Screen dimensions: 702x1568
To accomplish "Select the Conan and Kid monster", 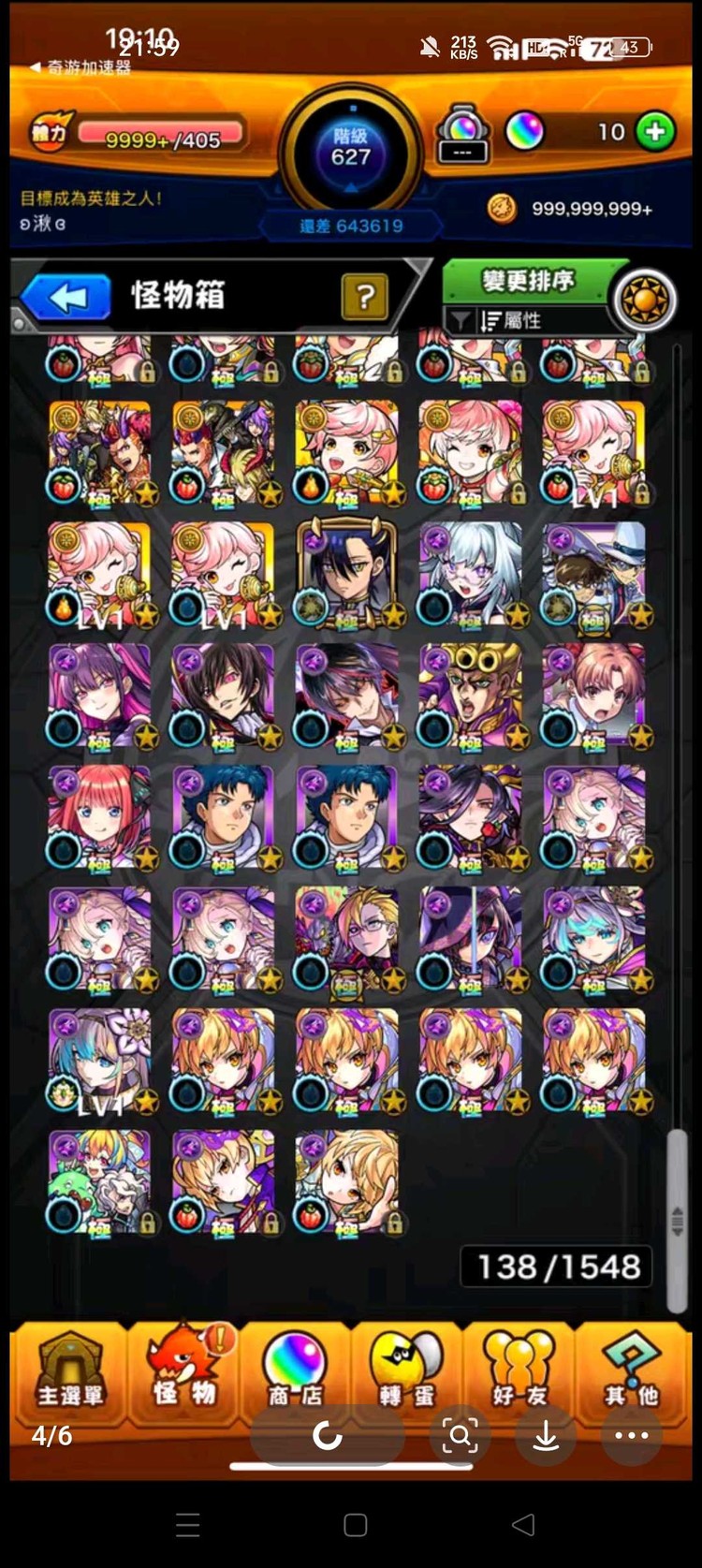I will pyautogui.click(x=594, y=575).
